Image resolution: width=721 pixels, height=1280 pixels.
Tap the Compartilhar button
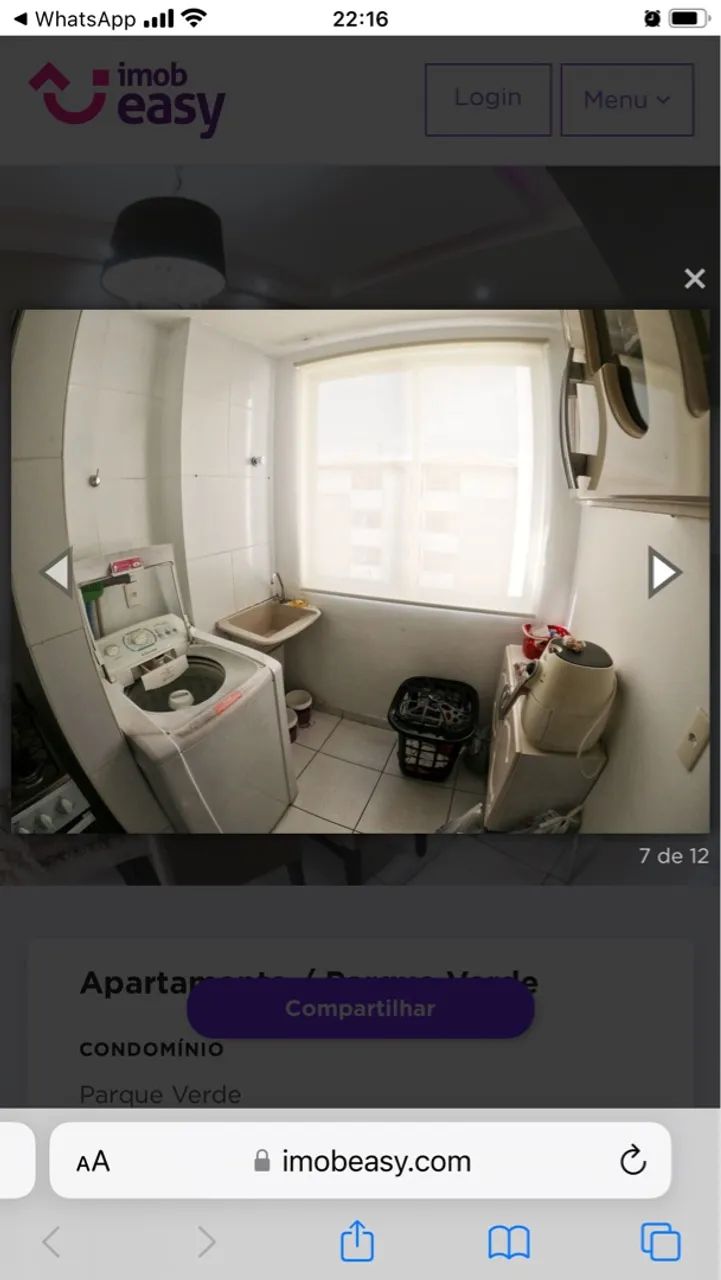tap(360, 1008)
